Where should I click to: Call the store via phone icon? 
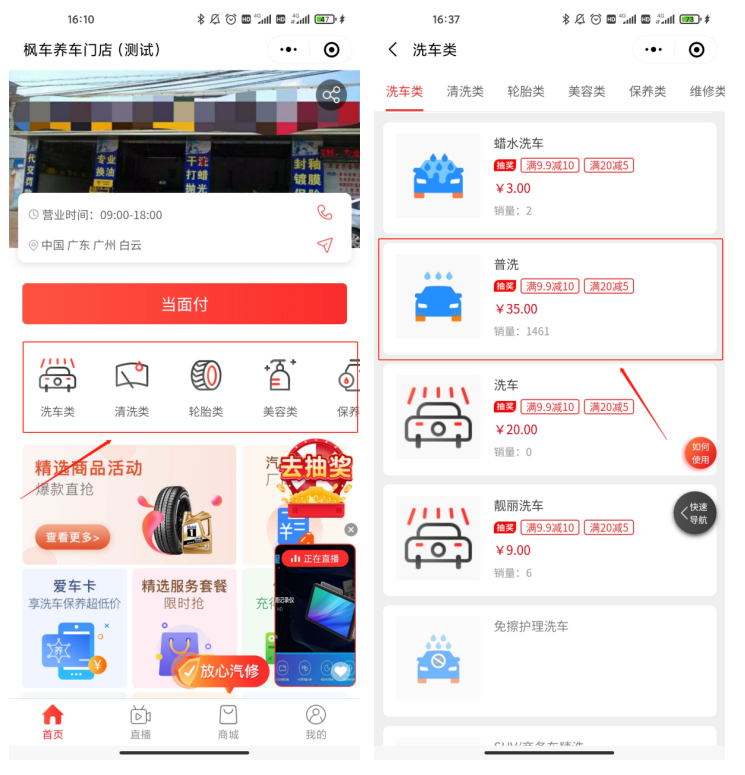[324, 213]
